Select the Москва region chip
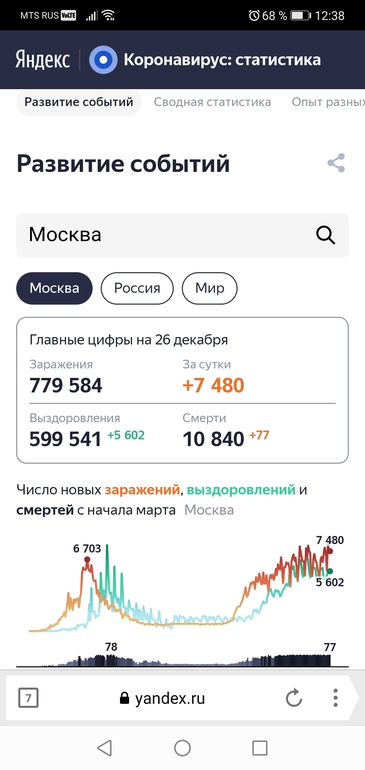This screenshot has height=770, width=365. [x=55, y=288]
